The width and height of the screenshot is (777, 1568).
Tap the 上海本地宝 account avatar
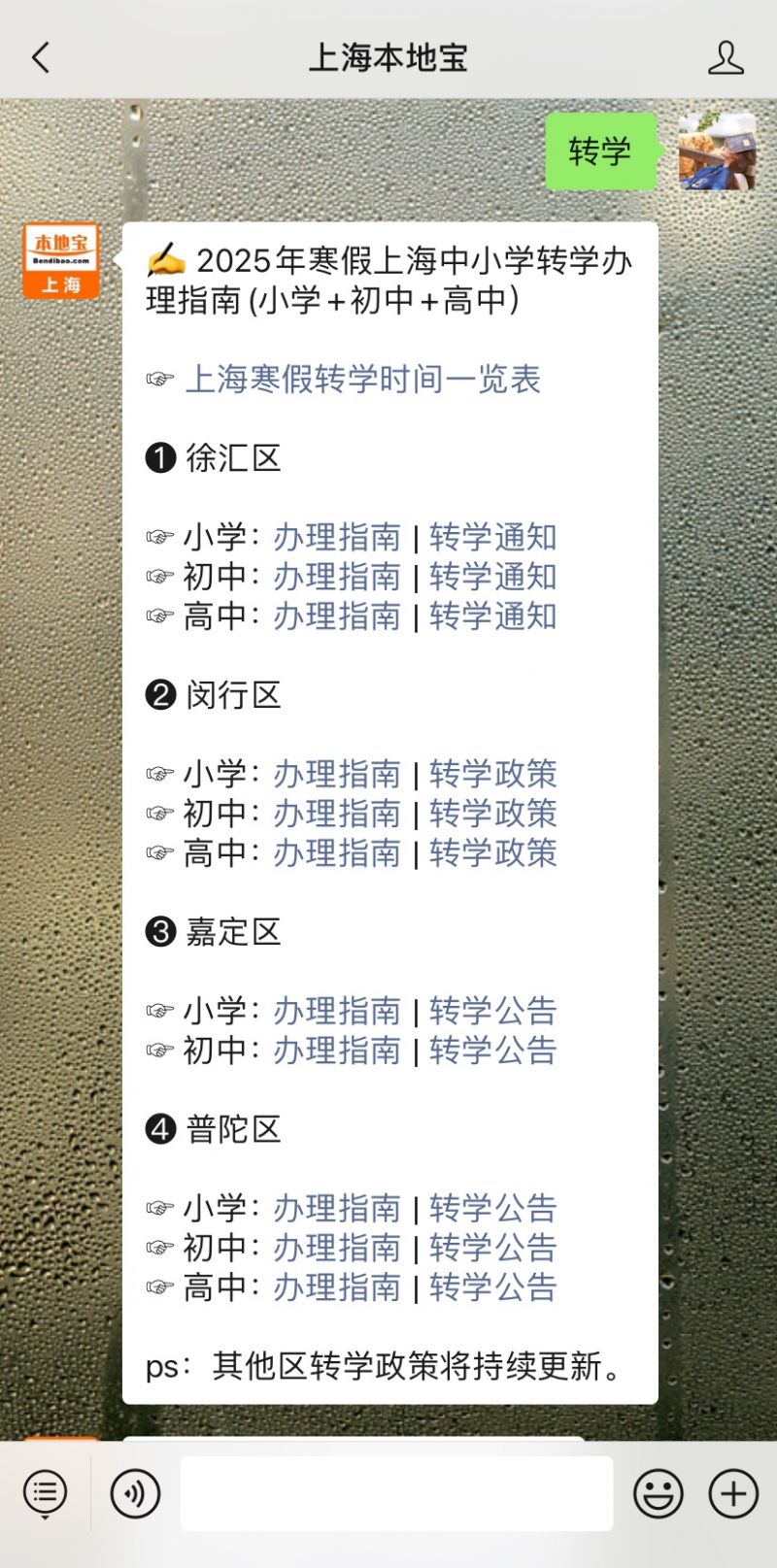pyautogui.click(x=61, y=261)
